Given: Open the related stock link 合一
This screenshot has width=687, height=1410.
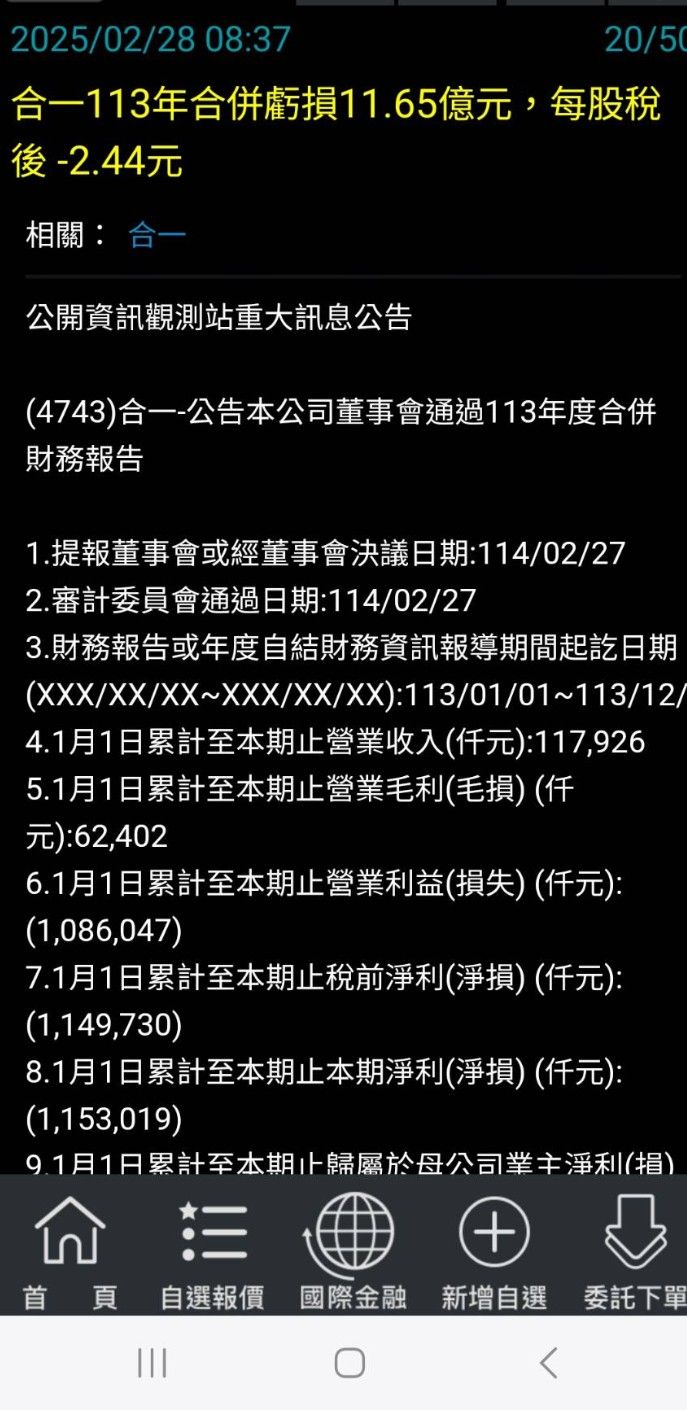Looking at the screenshot, I should click(x=157, y=236).
